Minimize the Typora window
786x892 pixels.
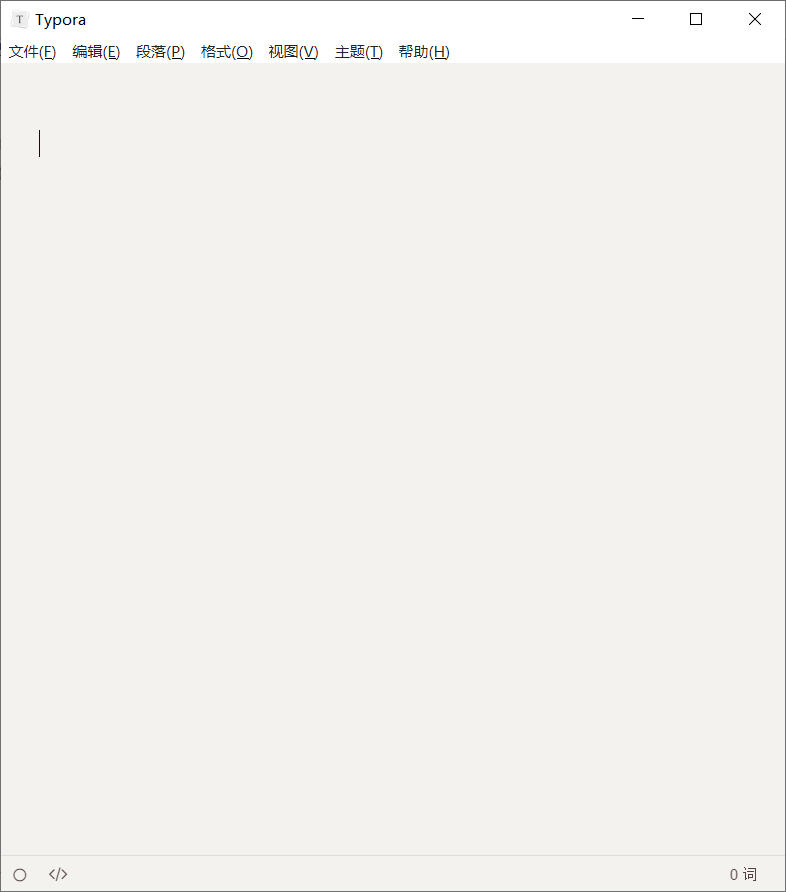637,19
